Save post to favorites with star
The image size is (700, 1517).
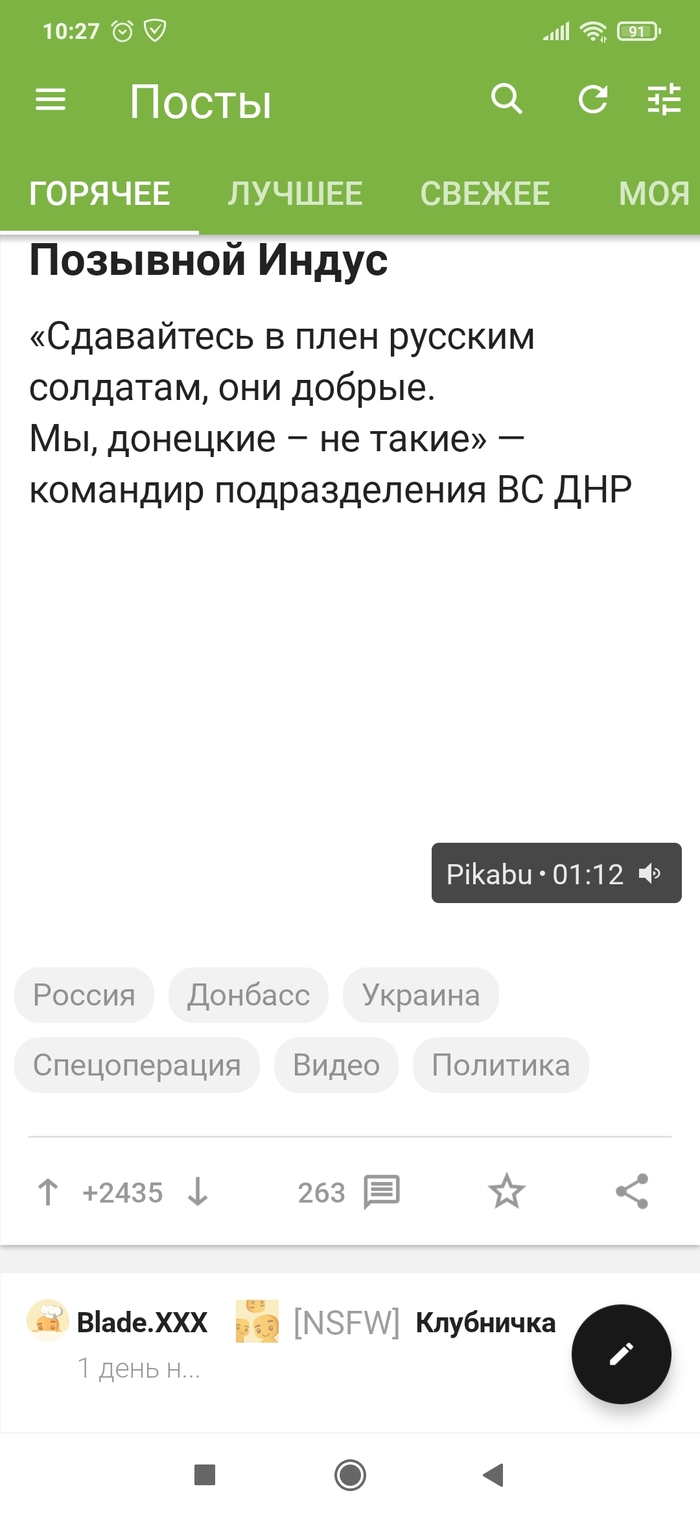click(506, 1192)
